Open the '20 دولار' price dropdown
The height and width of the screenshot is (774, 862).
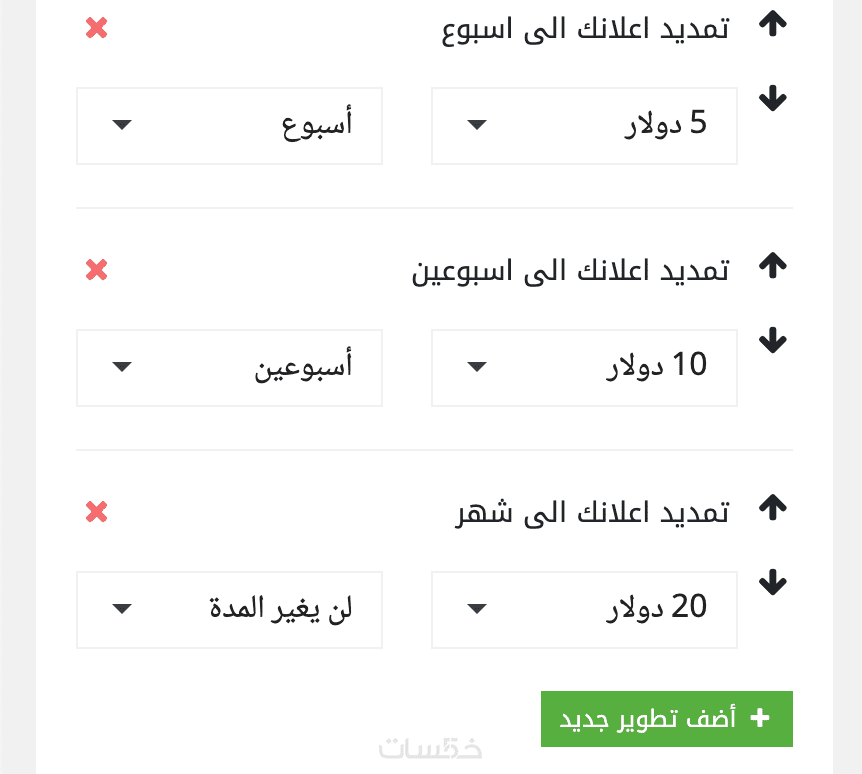pyautogui.click(x=584, y=609)
